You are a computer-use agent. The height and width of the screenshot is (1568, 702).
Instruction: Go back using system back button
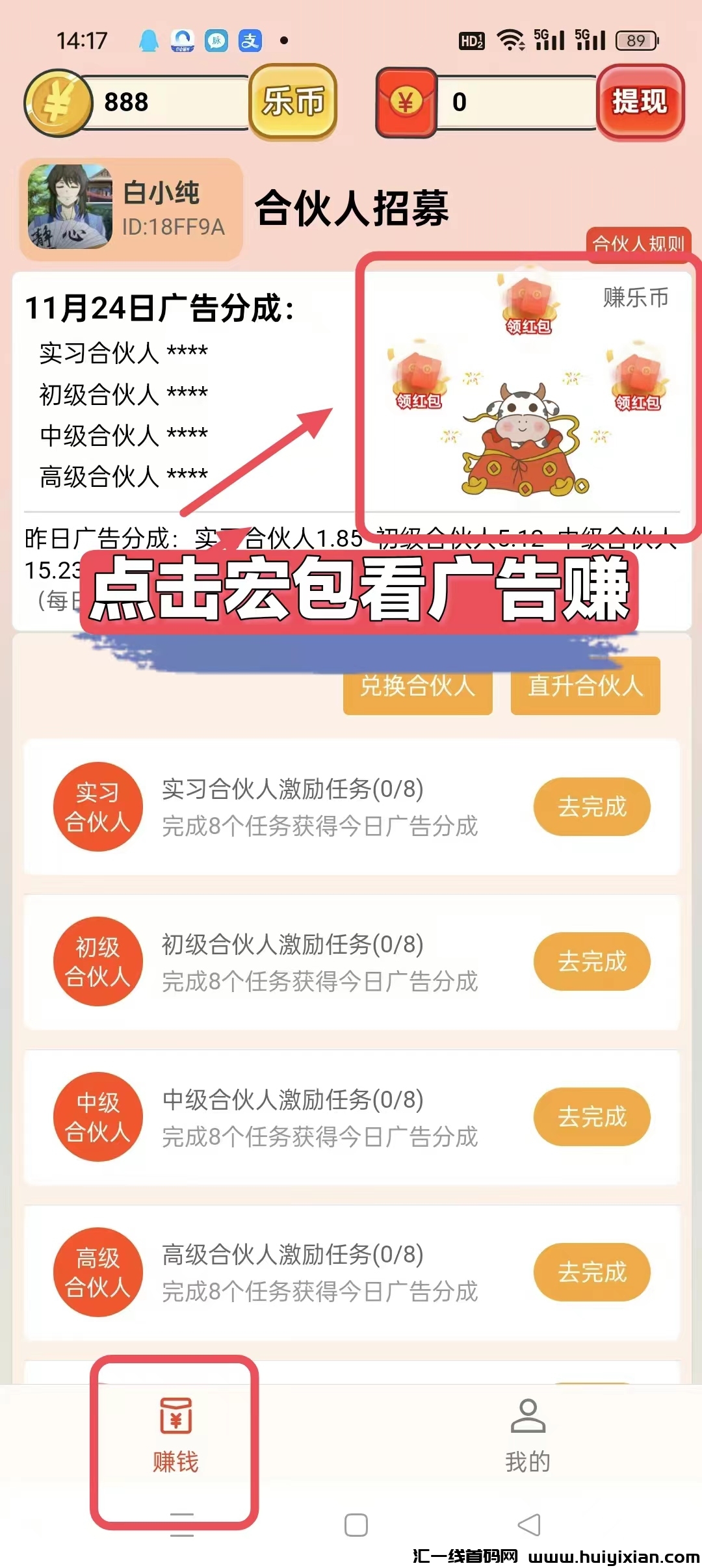pyautogui.click(x=528, y=1525)
